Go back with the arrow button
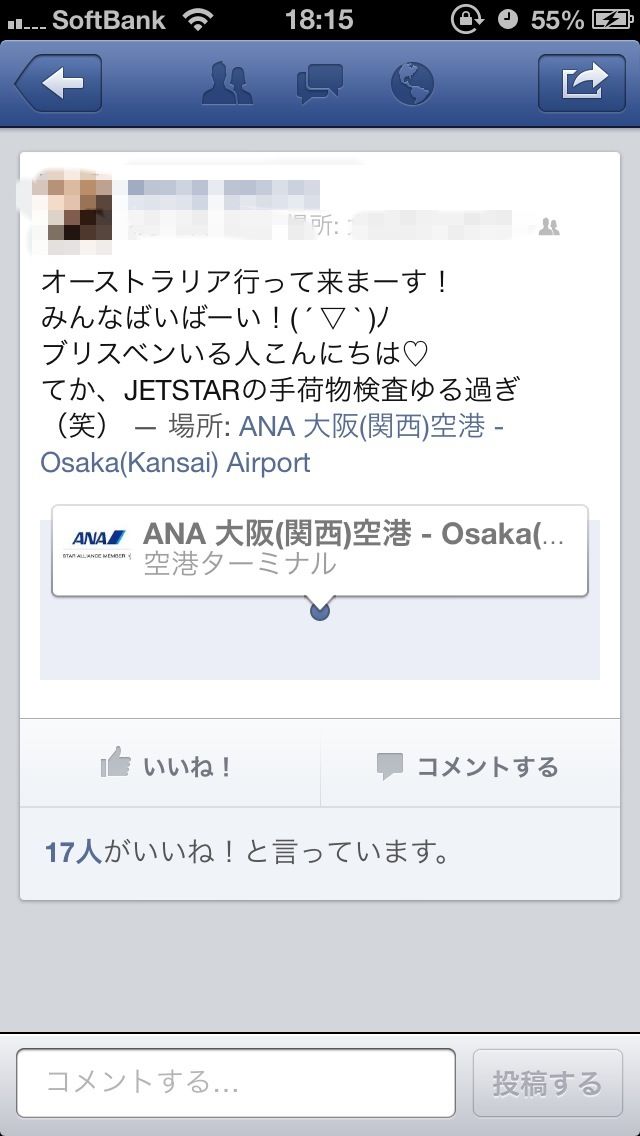640x1136 pixels. [x=58, y=83]
